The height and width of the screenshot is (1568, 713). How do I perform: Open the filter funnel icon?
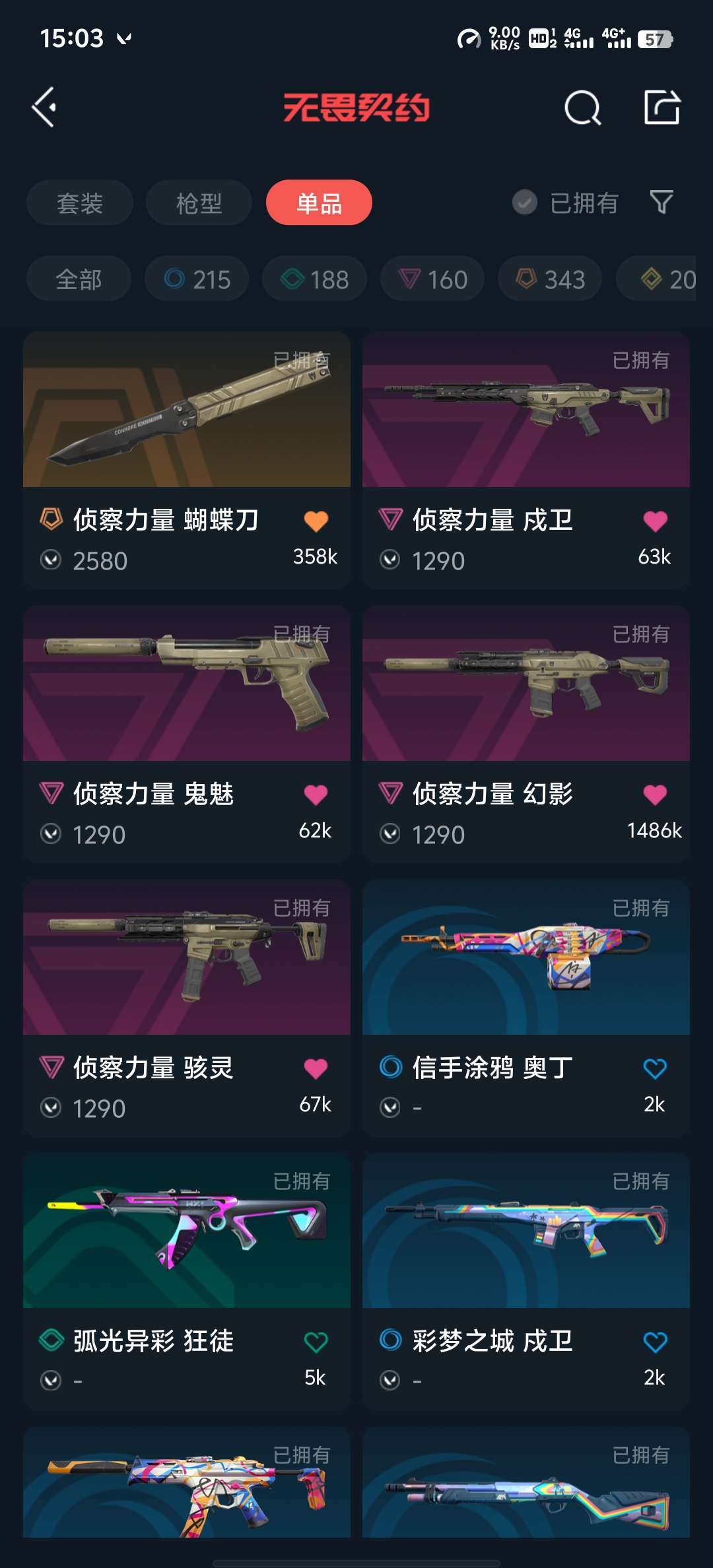[x=662, y=202]
